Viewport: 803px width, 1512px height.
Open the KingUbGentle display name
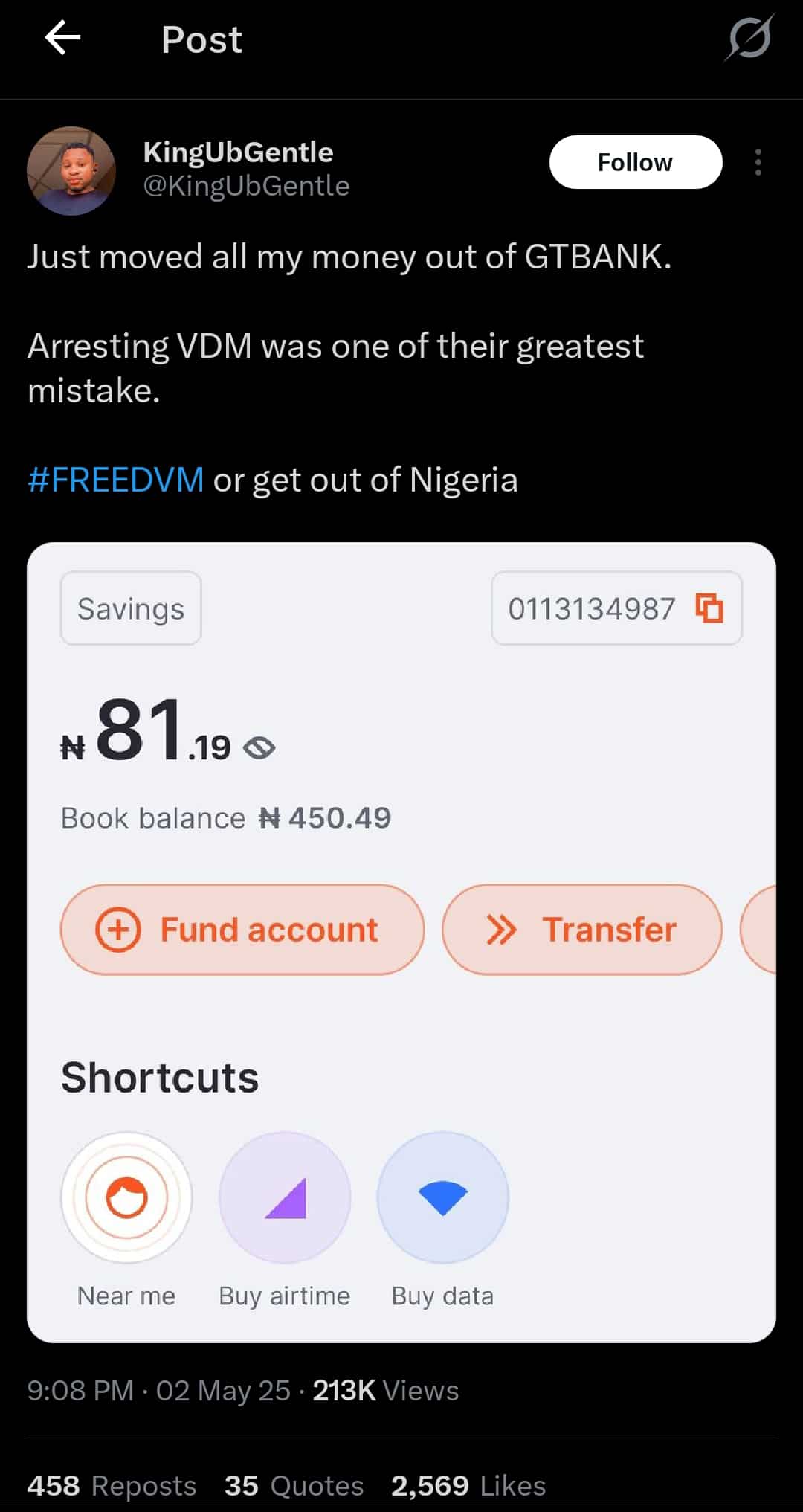click(238, 152)
